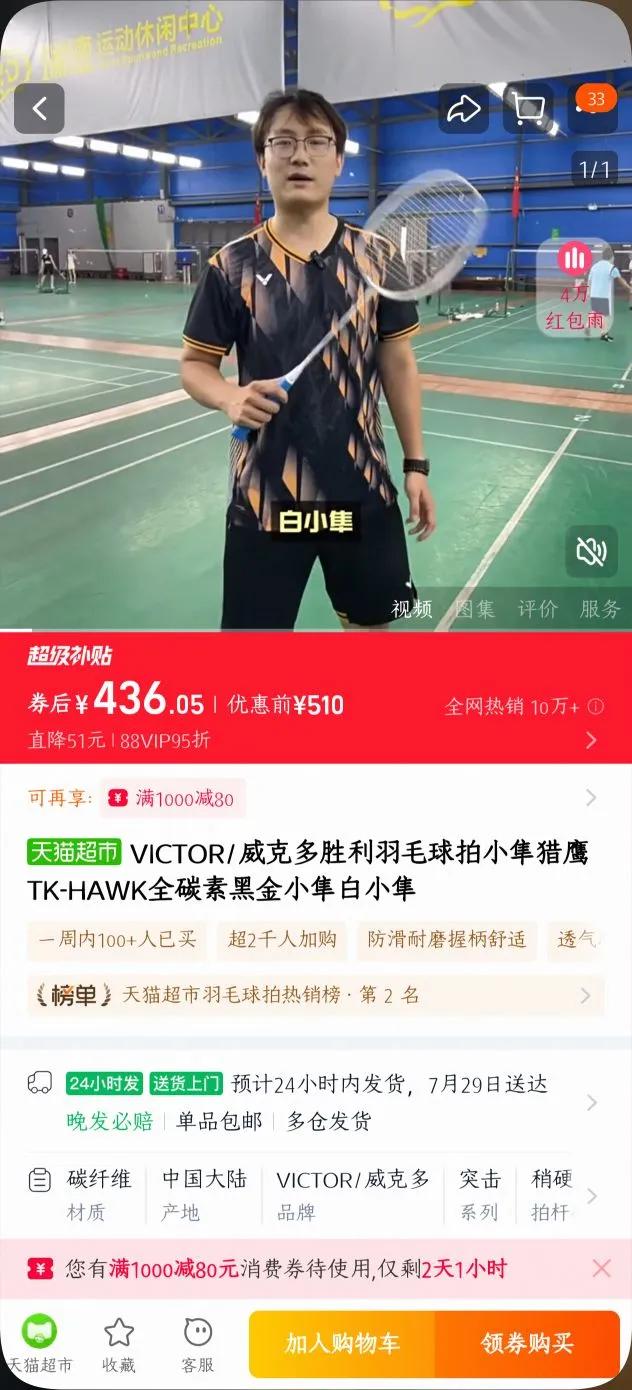Switch to the 图集 tab
Screen dimensions: 632x1390
tap(475, 609)
